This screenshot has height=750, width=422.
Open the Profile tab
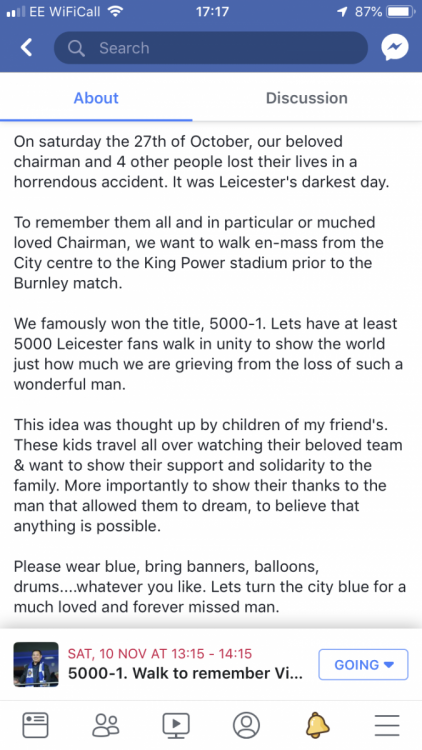pos(246,725)
